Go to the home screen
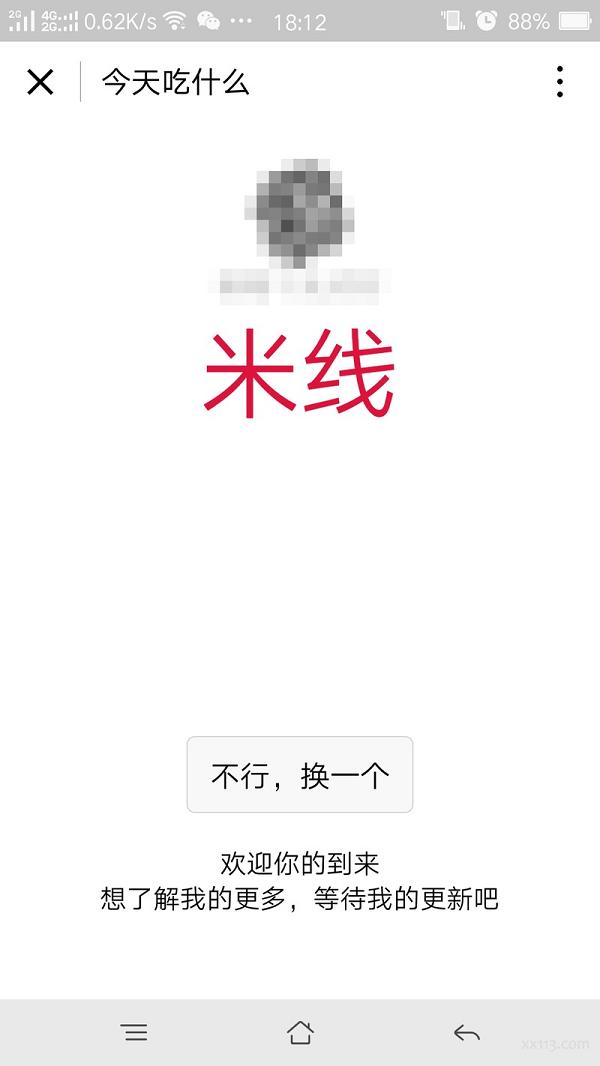600x1066 pixels. click(x=300, y=1033)
